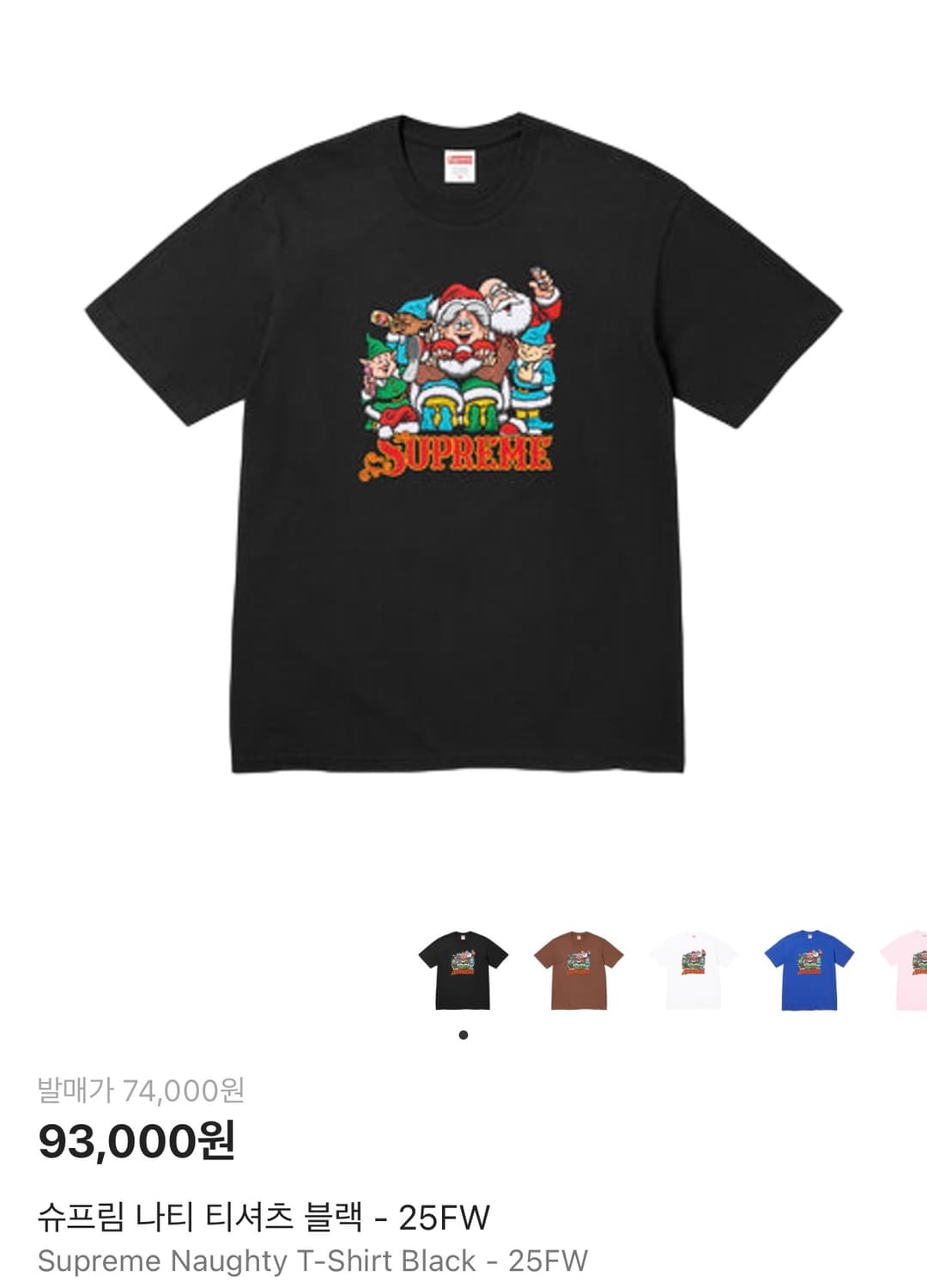Tap the carousel area below the main photo
This screenshot has width=927, height=1288.
point(463,987)
